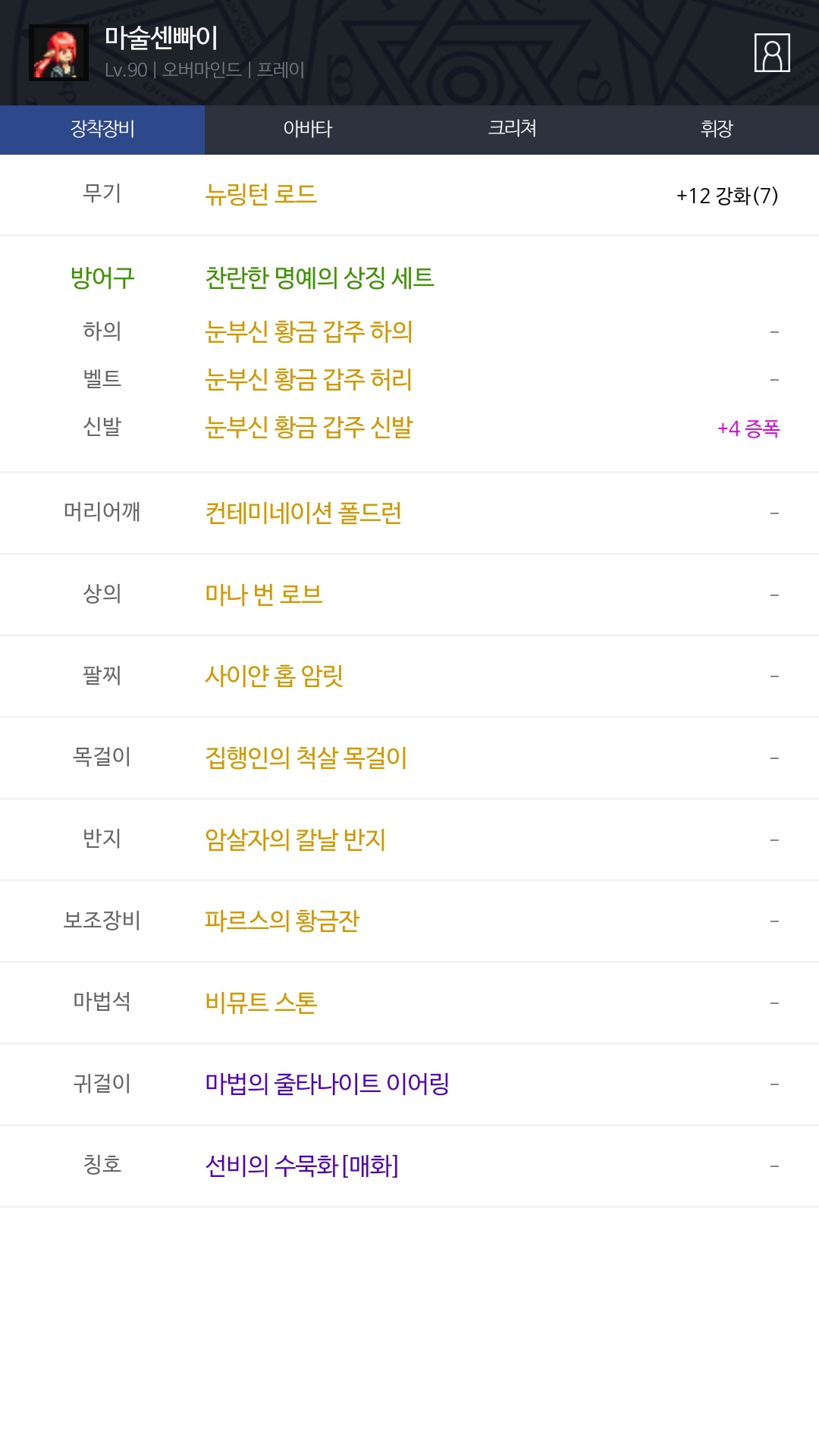Tap the 마술센빠이 character avatar
The width and height of the screenshot is (819, 1456).
tap(58, 52)
